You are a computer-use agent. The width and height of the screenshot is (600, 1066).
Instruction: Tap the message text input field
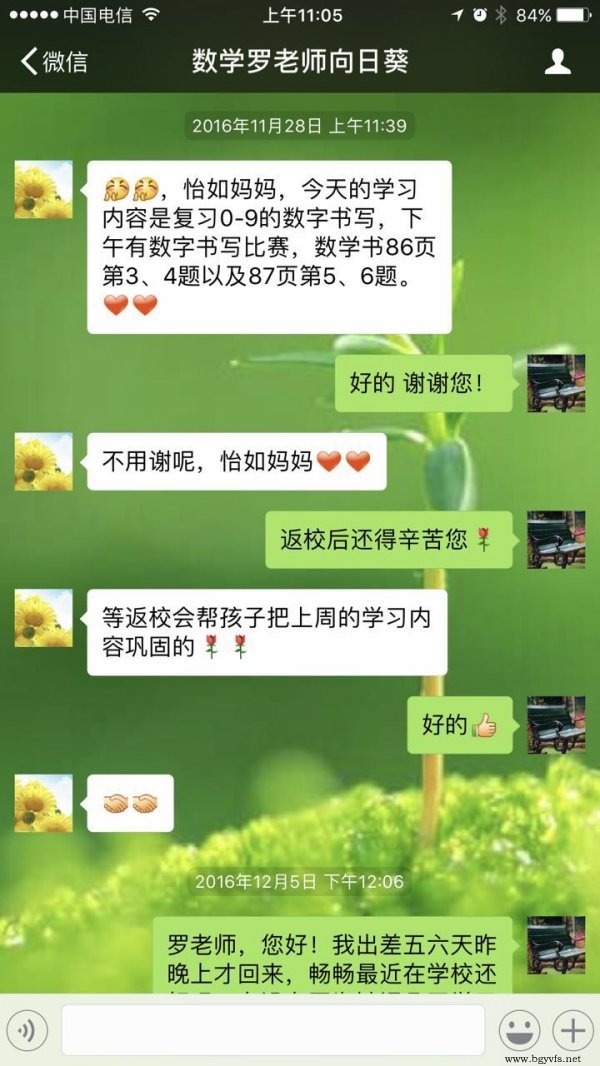pos(272,1030)
